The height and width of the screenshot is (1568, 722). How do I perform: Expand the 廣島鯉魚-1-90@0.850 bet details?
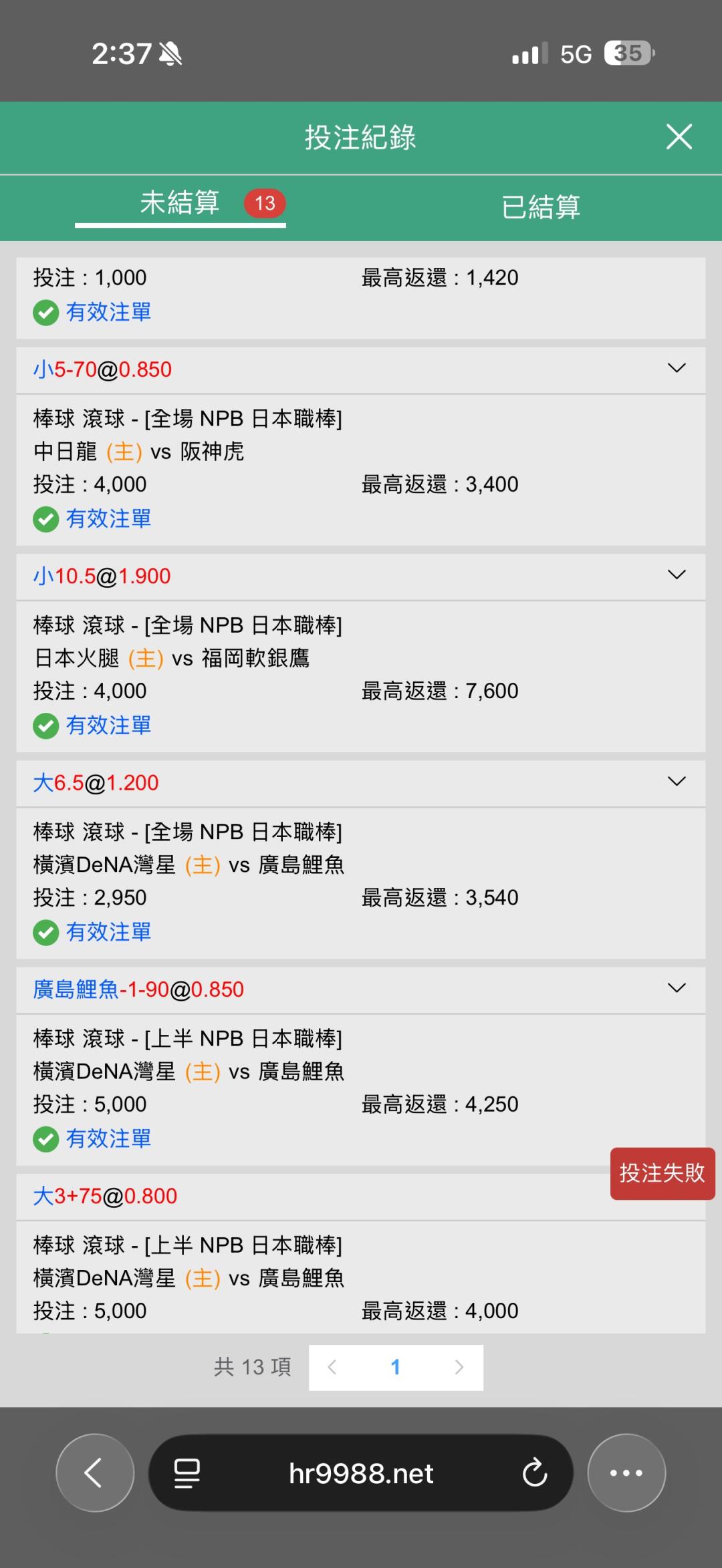pos(677,987)
